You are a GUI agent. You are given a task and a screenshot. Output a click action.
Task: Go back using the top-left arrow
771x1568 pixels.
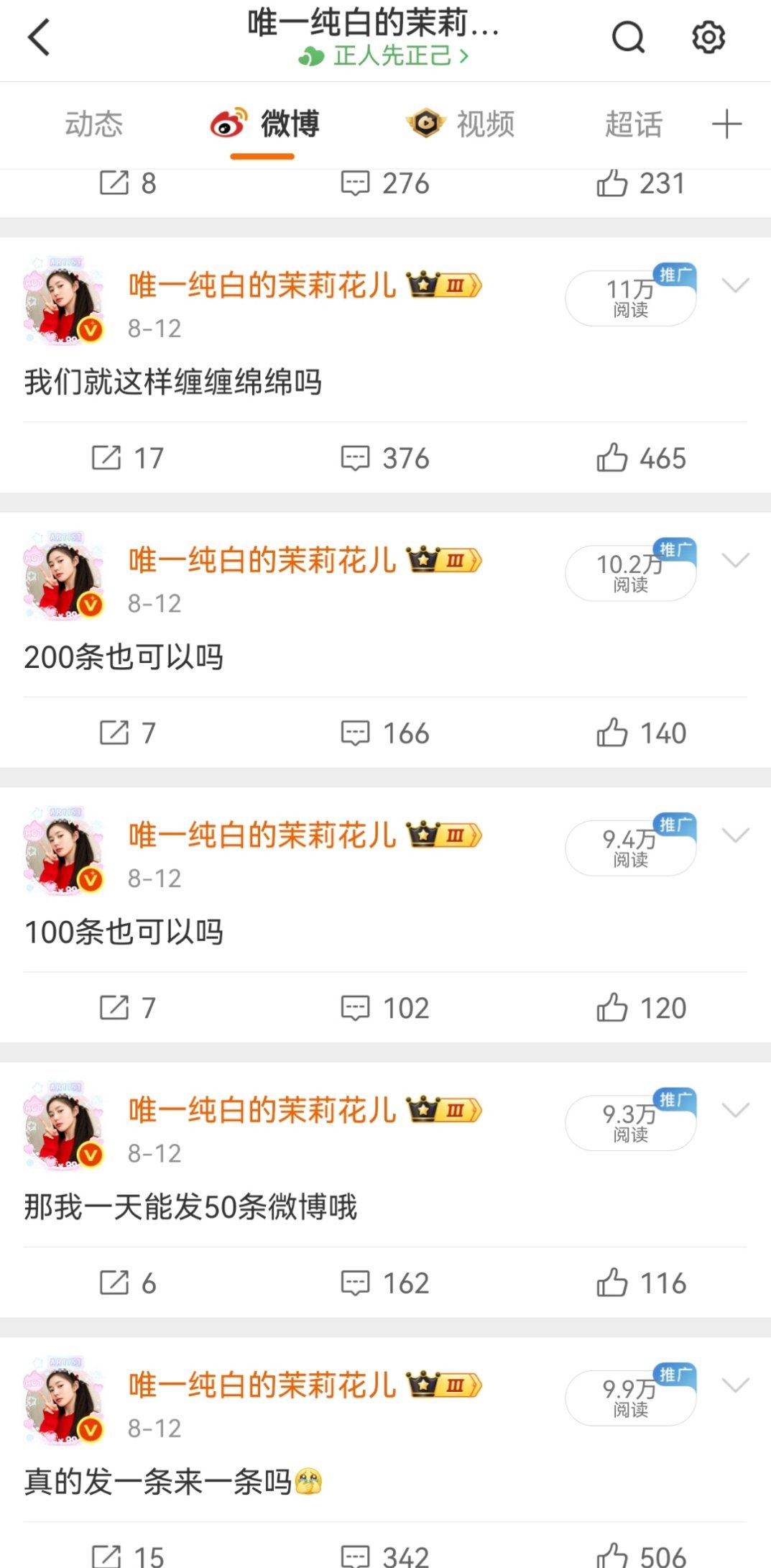(x=39, y=37)
